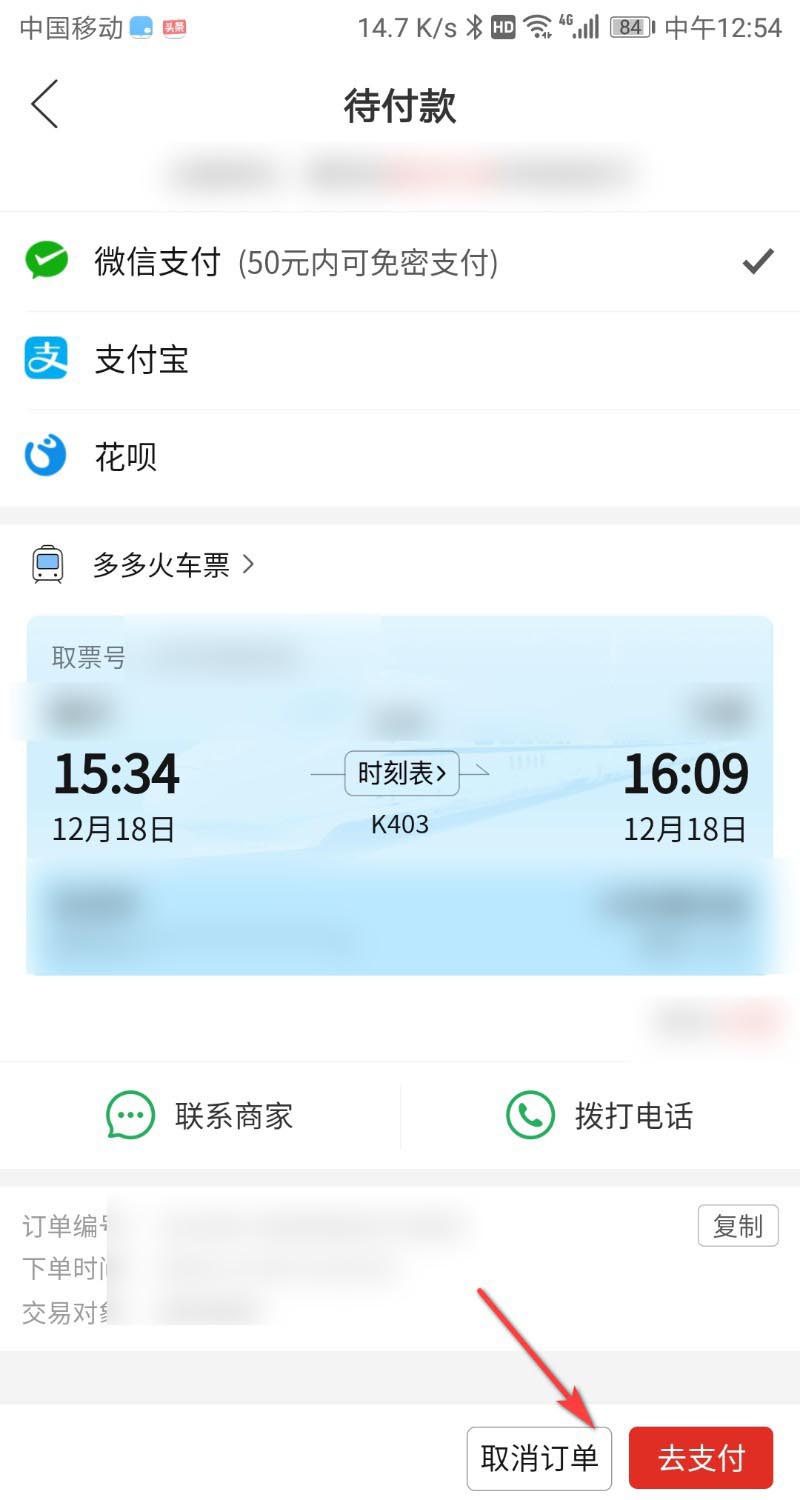The width and height of the screenshot is (800, 1500).
Task: Open the train schedule with 时刻表 arrow
Action: click(400, 773)
